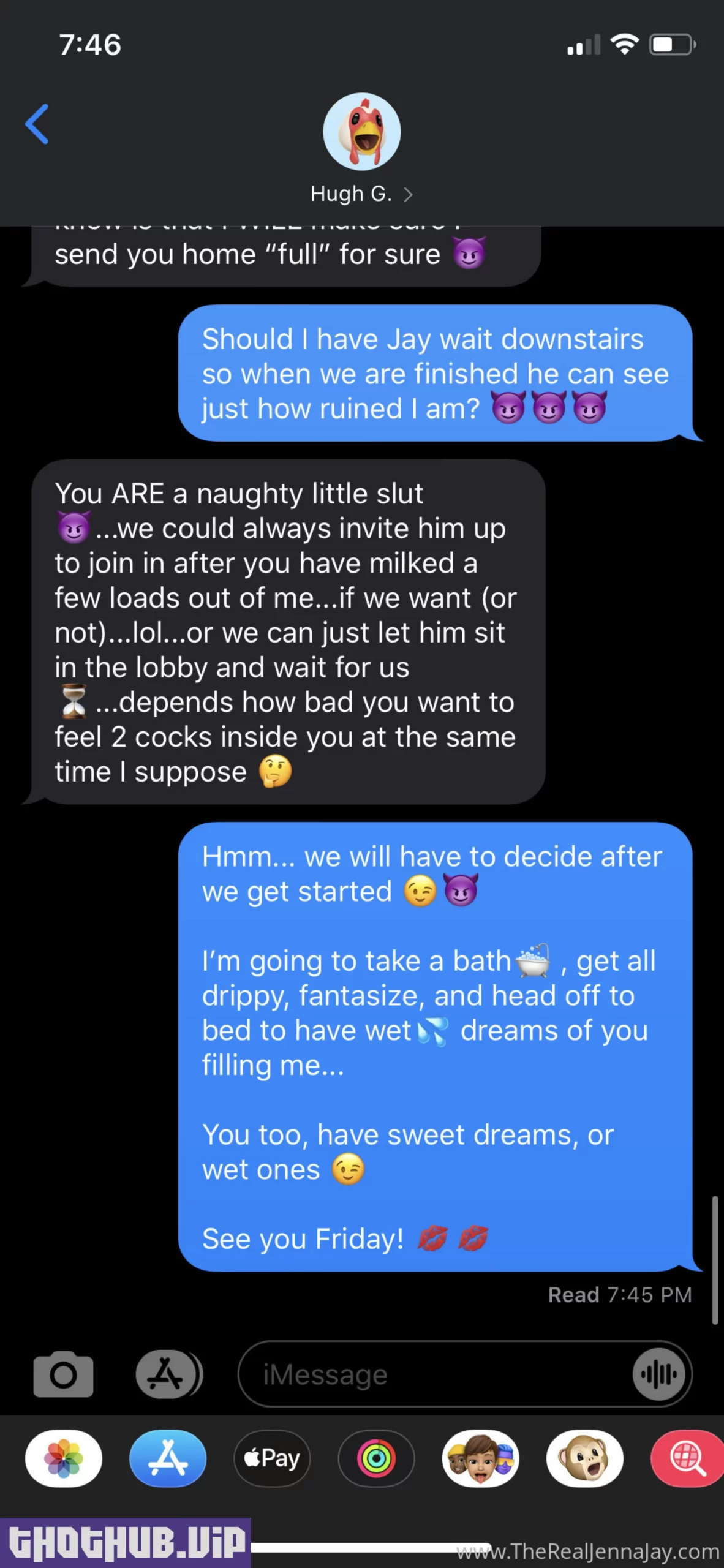Open the camera to attach a photo

coord(63,1374)
